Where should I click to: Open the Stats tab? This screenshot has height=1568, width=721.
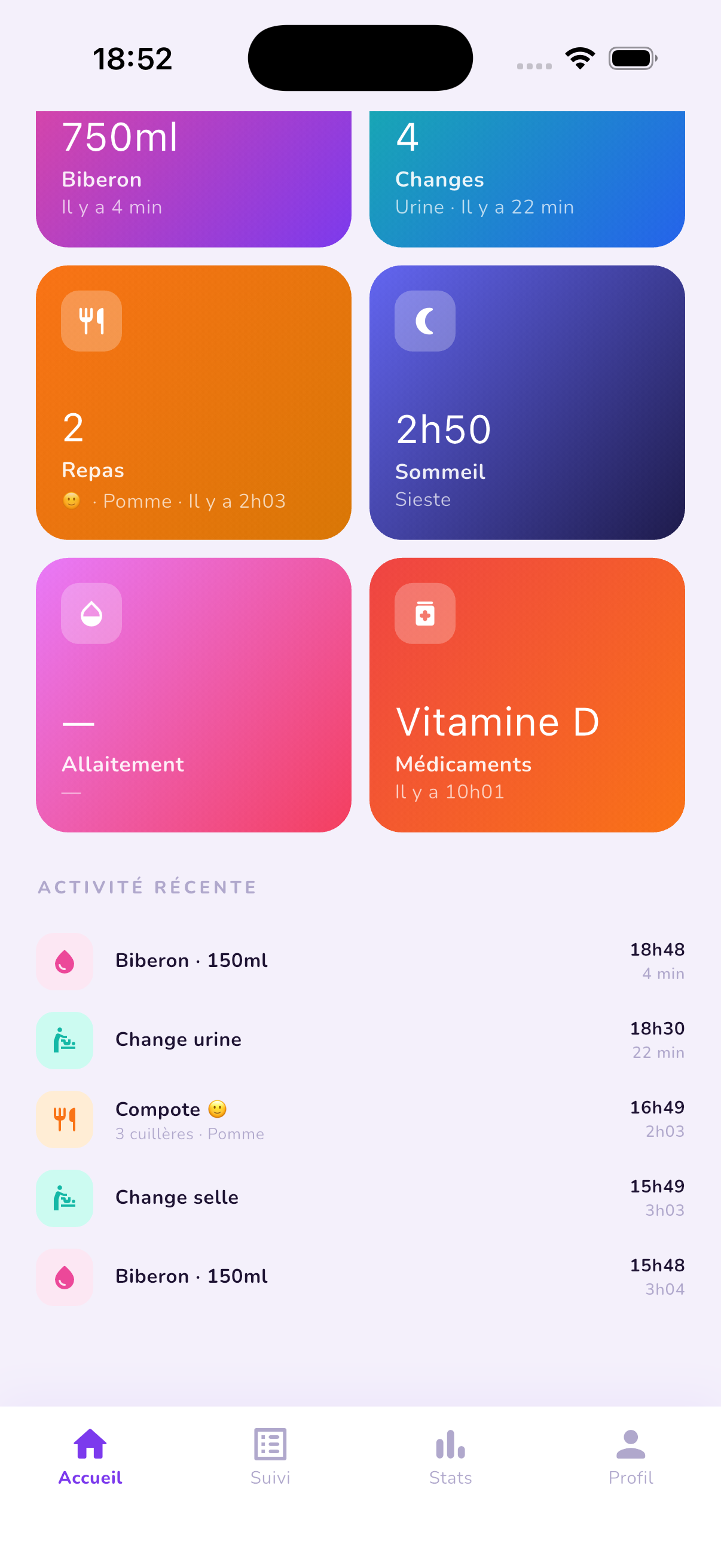coord(450,1461)
